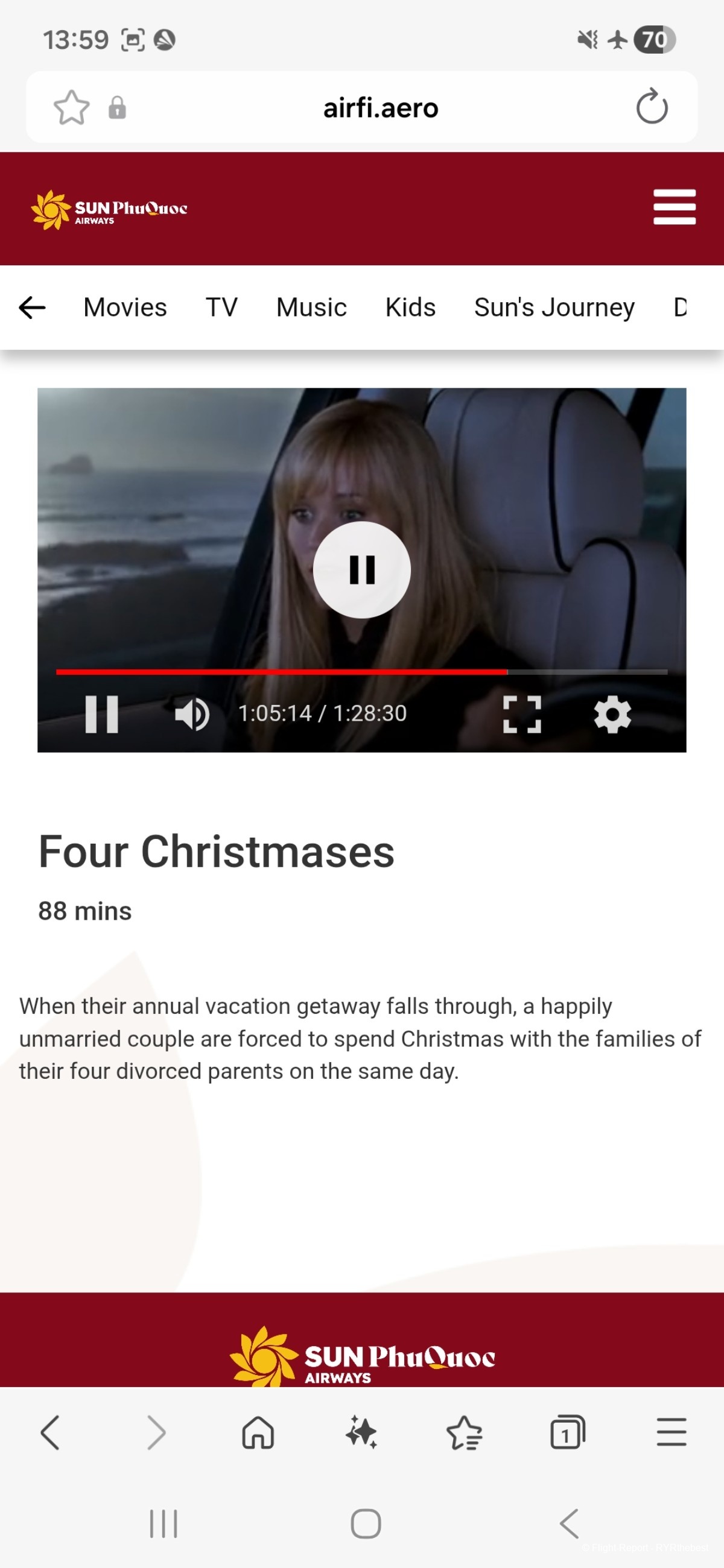Tap the system home button
This screenshot has width=724, height=1568.
coord(366,1523)
